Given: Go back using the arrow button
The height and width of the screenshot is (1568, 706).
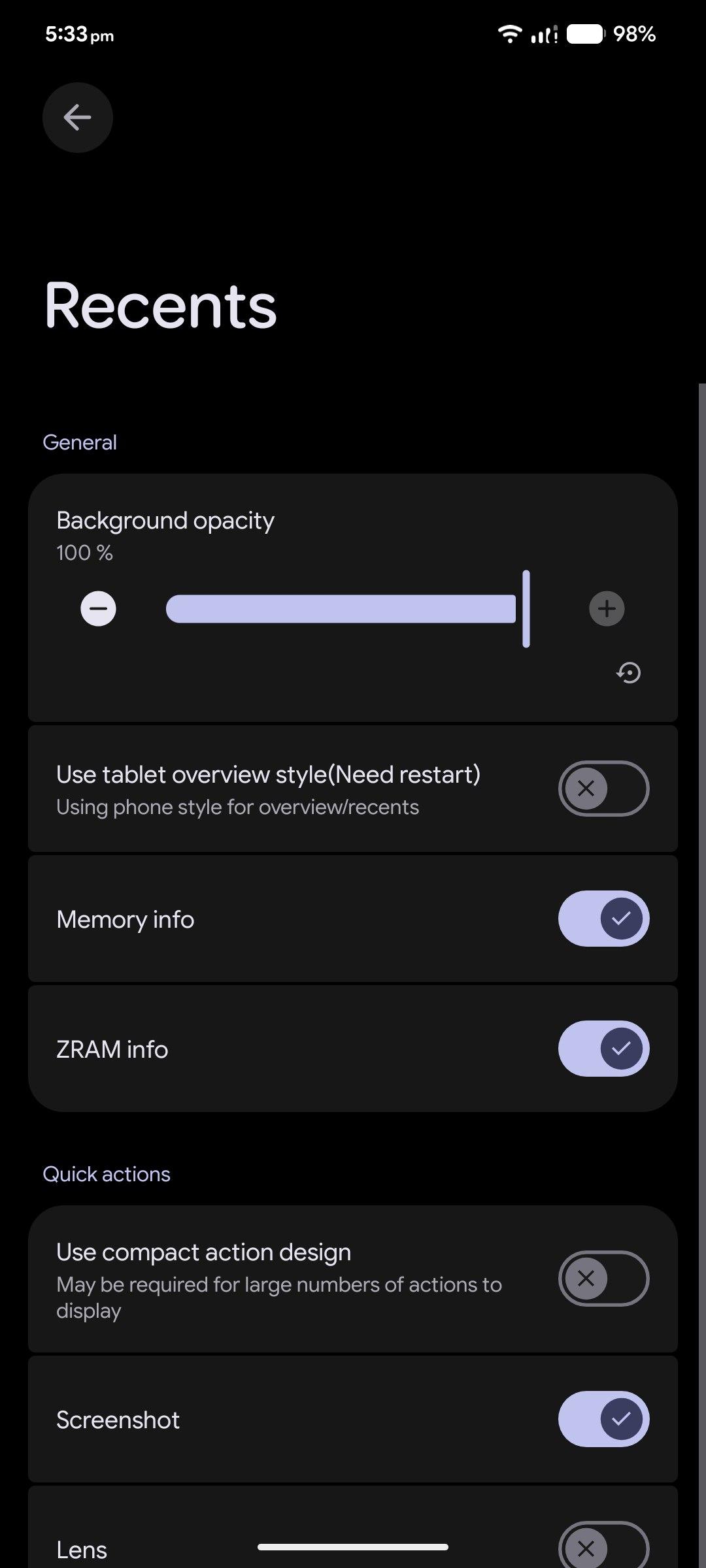Looking at the screenshot, I should coord(77,118).
